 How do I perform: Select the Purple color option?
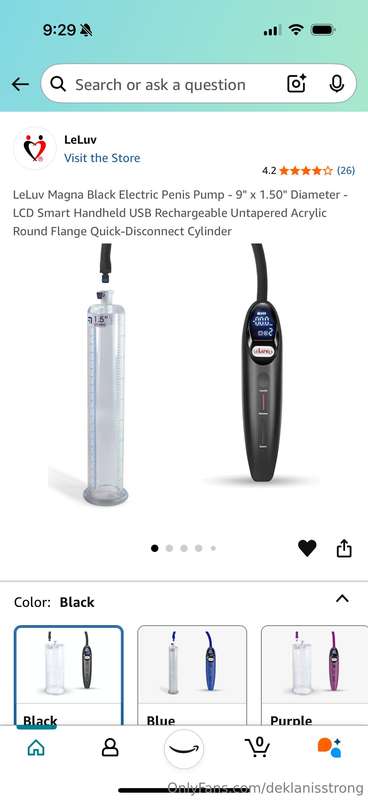tap(314, 674)
